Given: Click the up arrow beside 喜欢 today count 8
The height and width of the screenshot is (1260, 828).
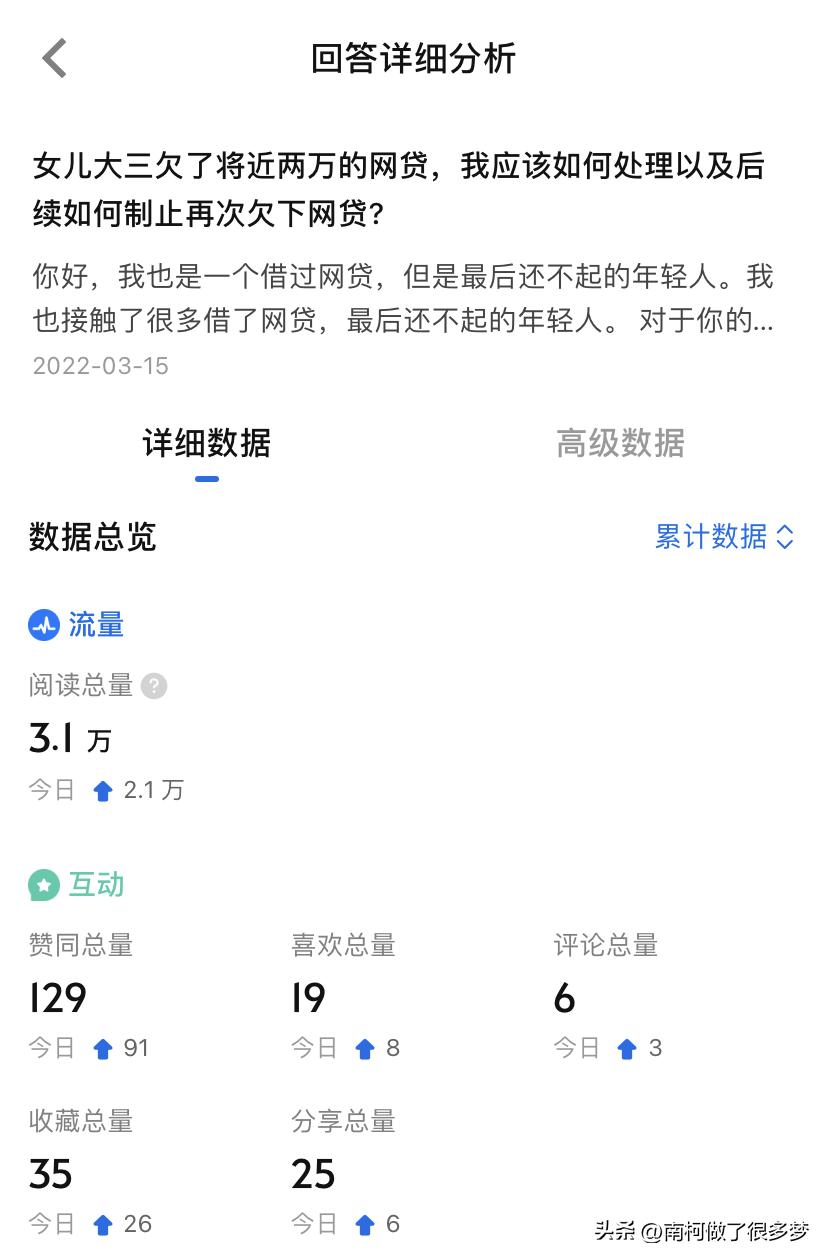Looking at the screenshot, I should pos(366,1048).
